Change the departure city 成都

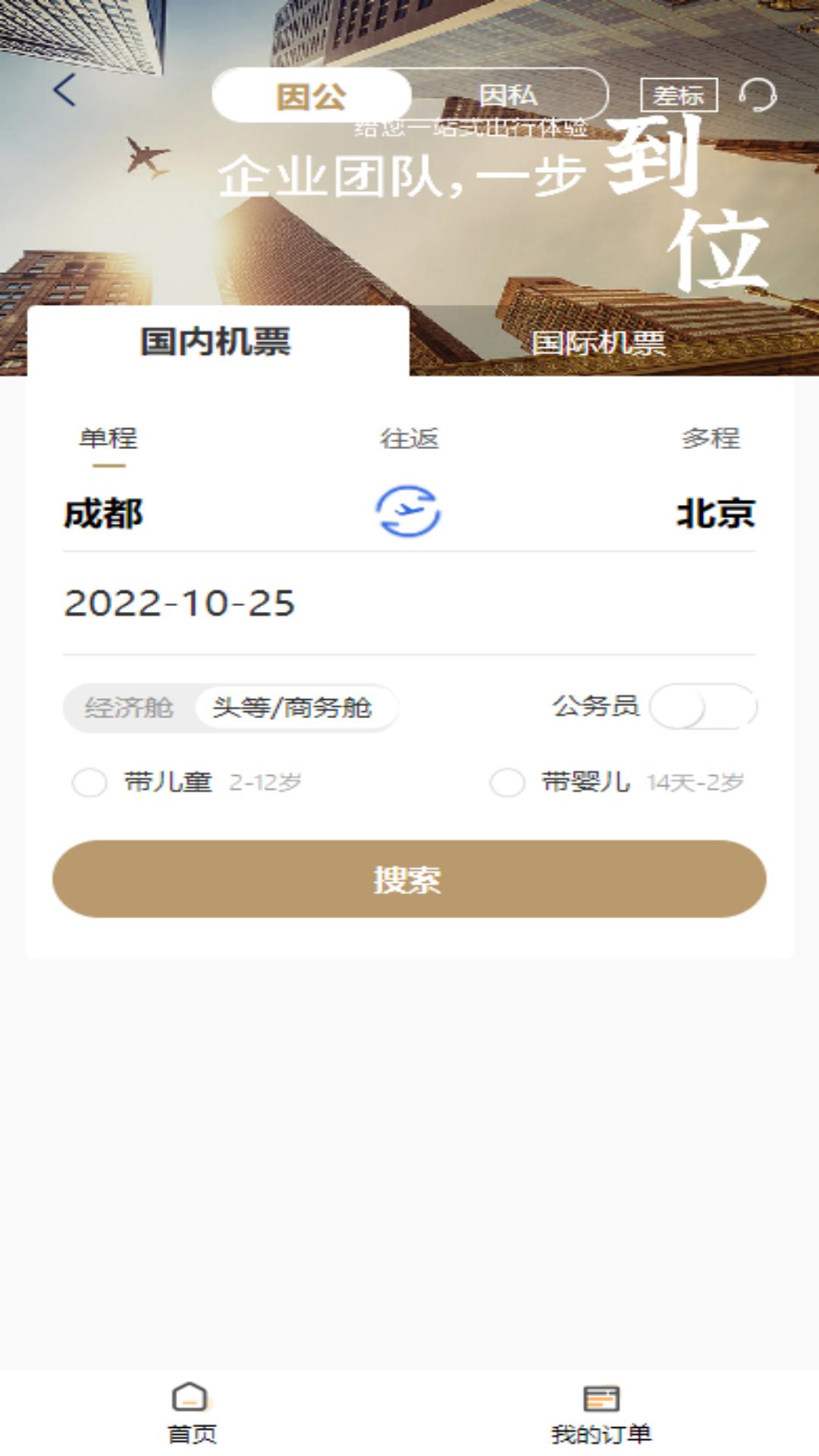click(x=104, y=513)
